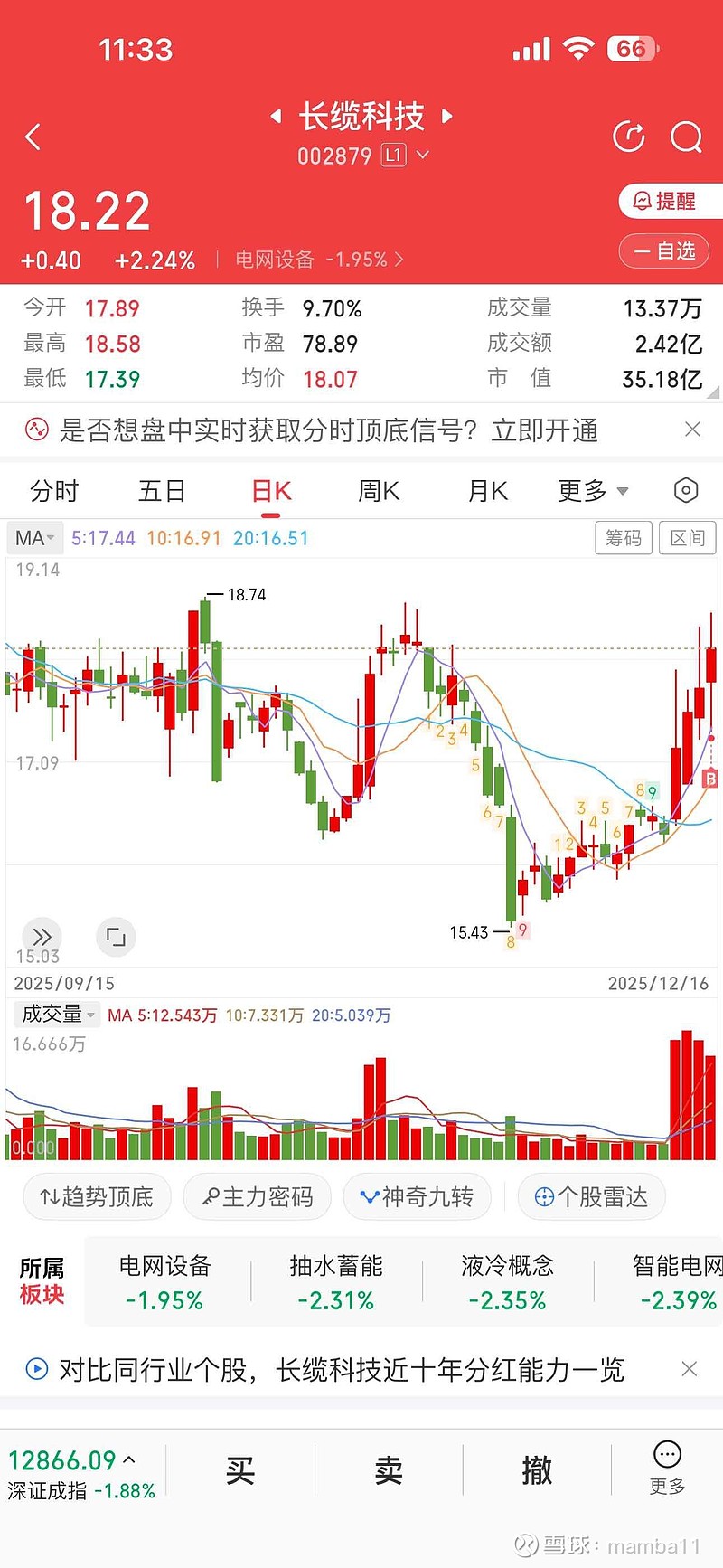
Task: Enable 神奇九转 indicator chip
Action: click(418, 1197)
